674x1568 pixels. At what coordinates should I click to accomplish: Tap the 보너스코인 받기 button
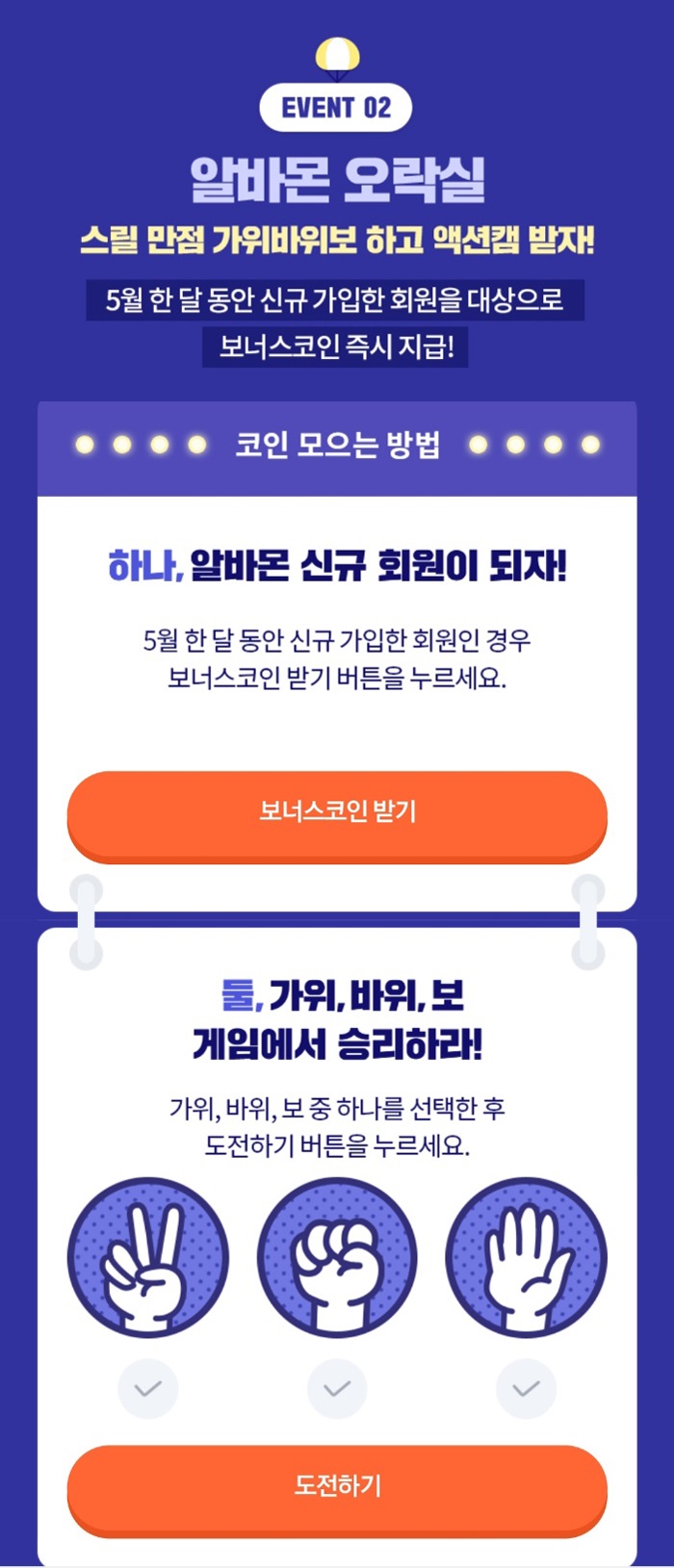[x=337, y=812]
